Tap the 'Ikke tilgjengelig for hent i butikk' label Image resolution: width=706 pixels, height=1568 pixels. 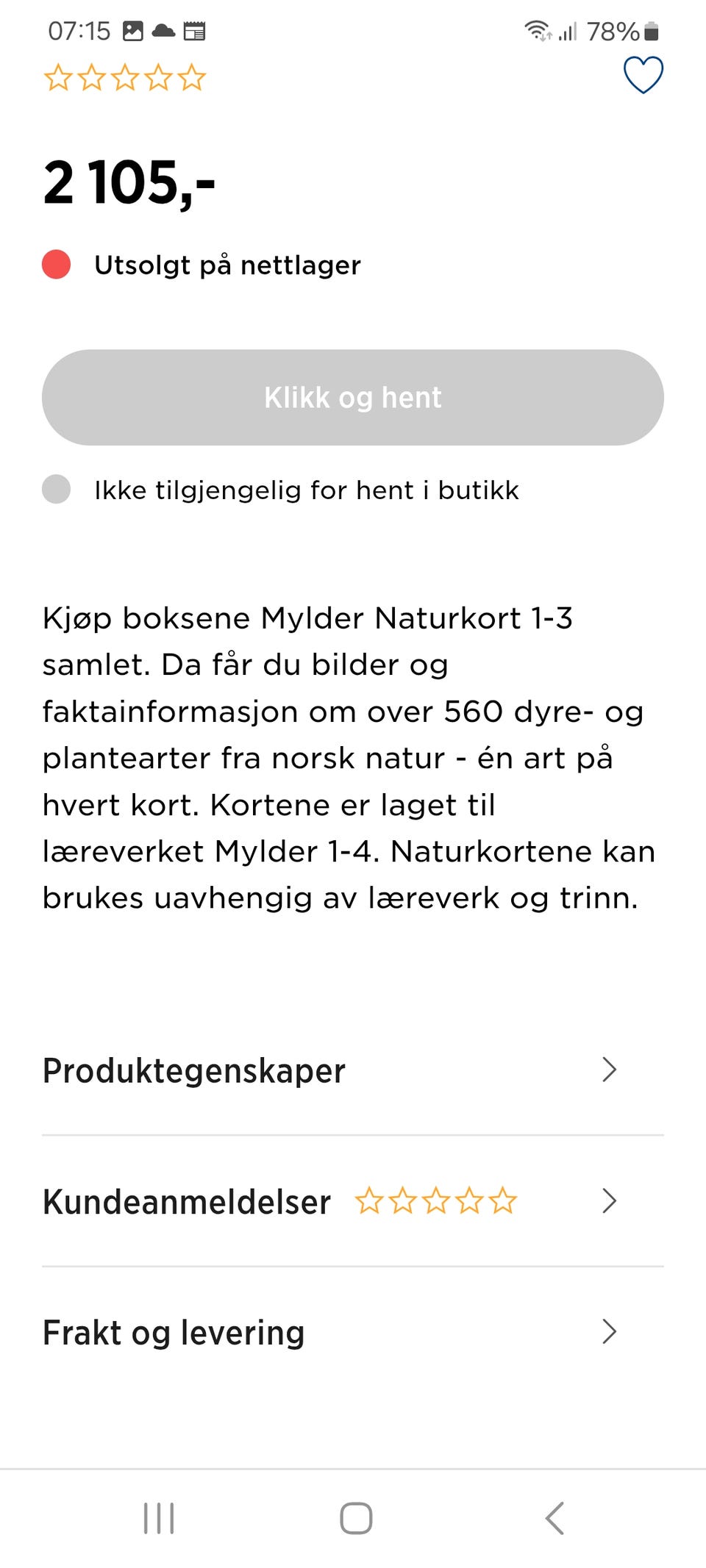point(306,490)
